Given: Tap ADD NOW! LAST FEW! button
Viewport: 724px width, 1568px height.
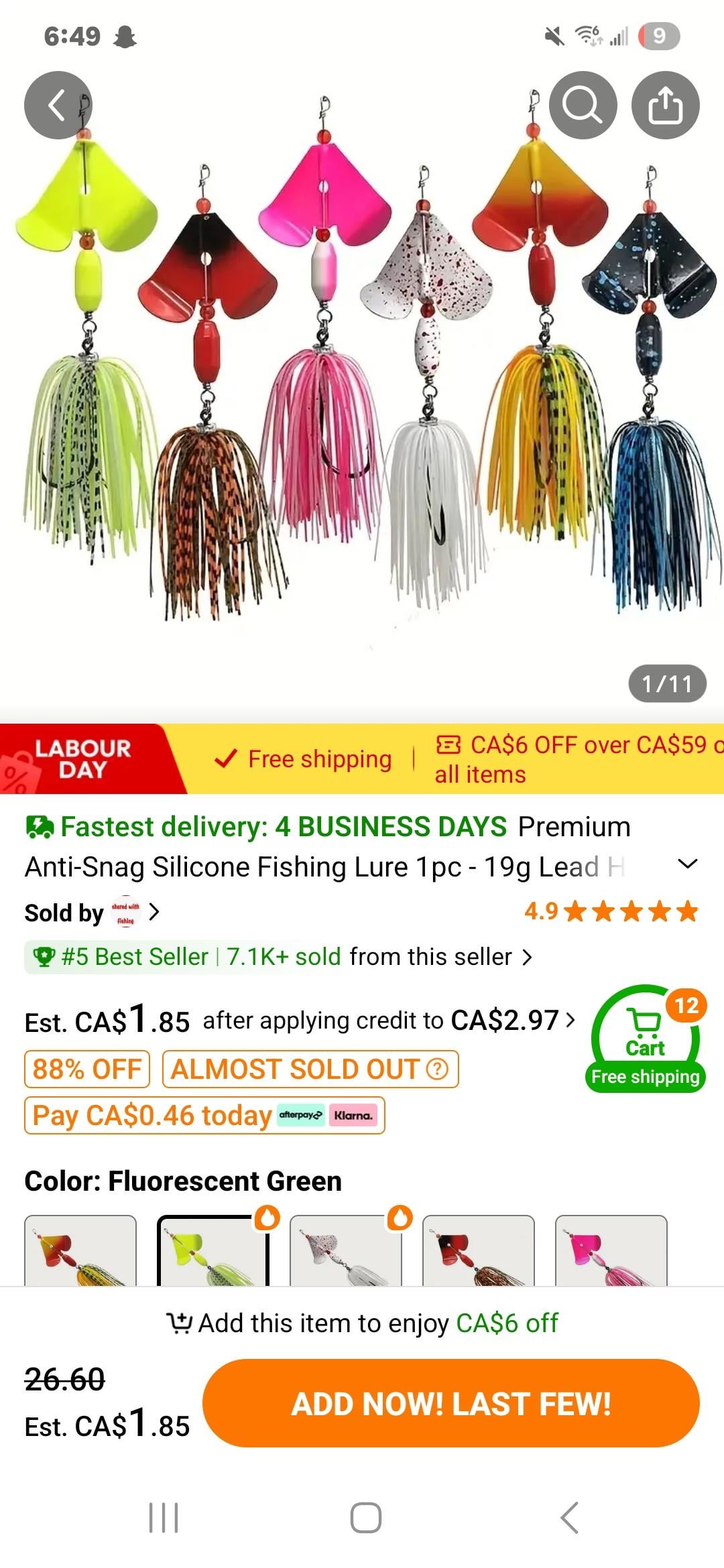Looking at the screenshot, I should coord(450,1403).
